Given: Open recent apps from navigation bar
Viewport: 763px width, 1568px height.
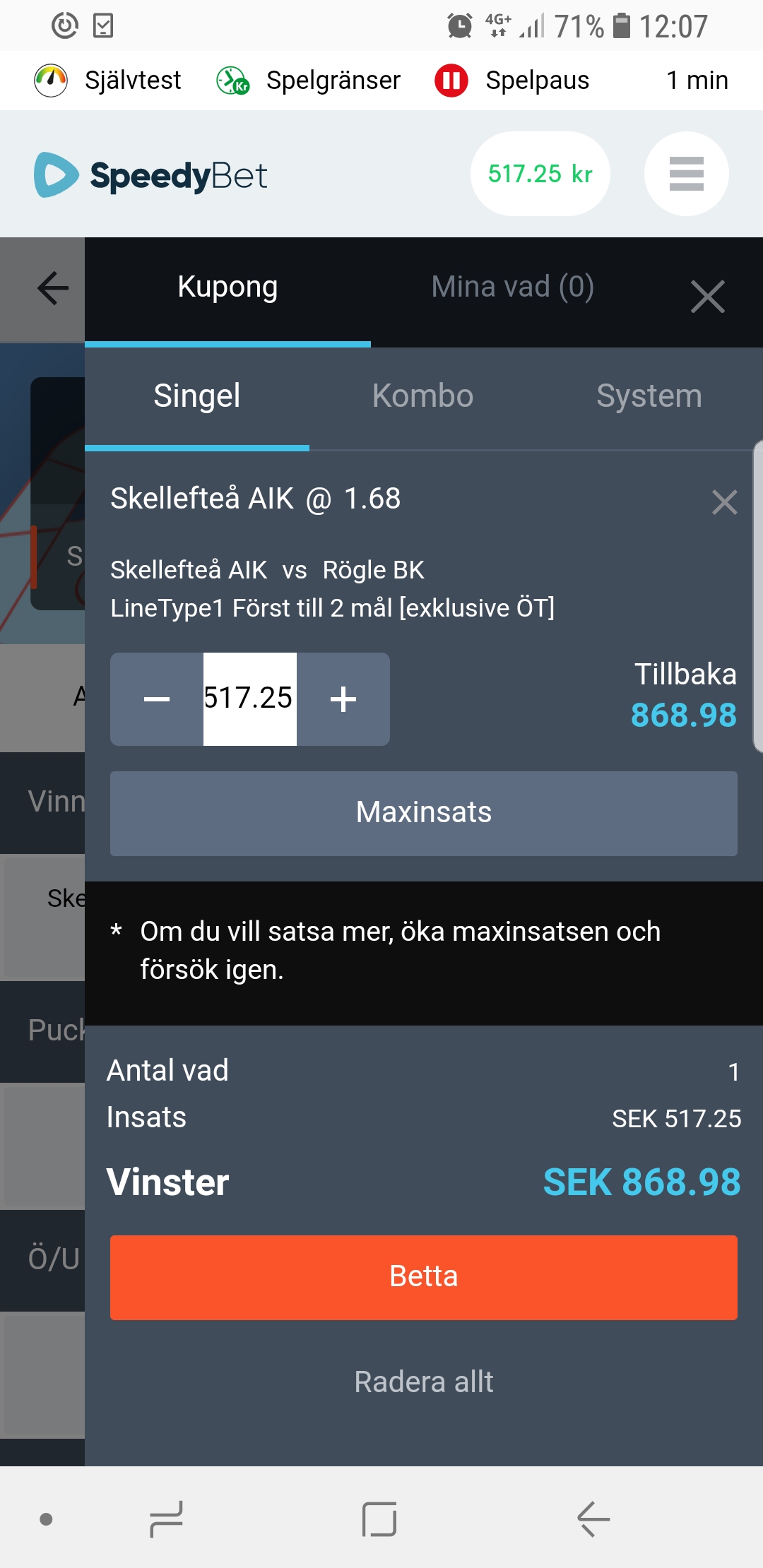Looking at the screenshot, I should [x=167, y=1519].
